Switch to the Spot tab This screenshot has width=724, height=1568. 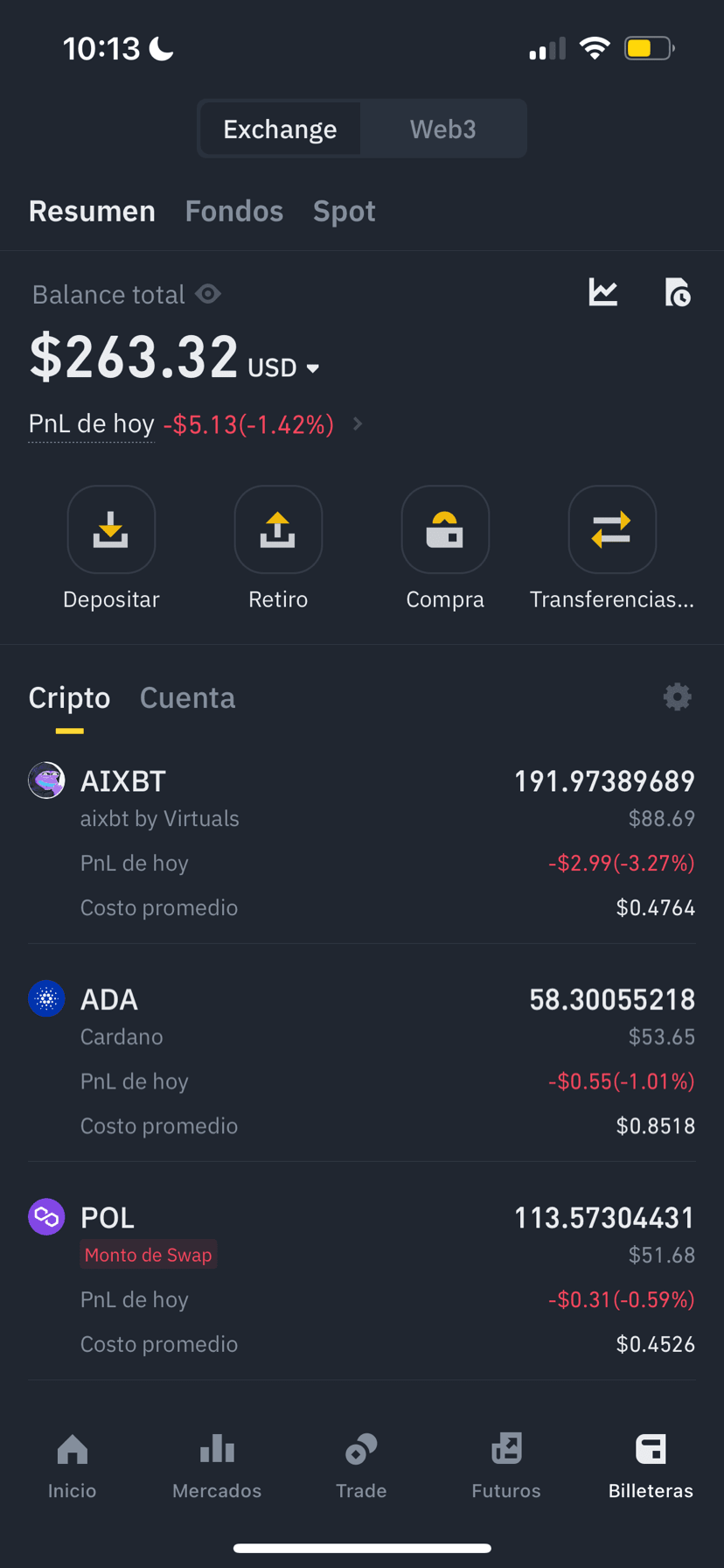pos(345,211)
